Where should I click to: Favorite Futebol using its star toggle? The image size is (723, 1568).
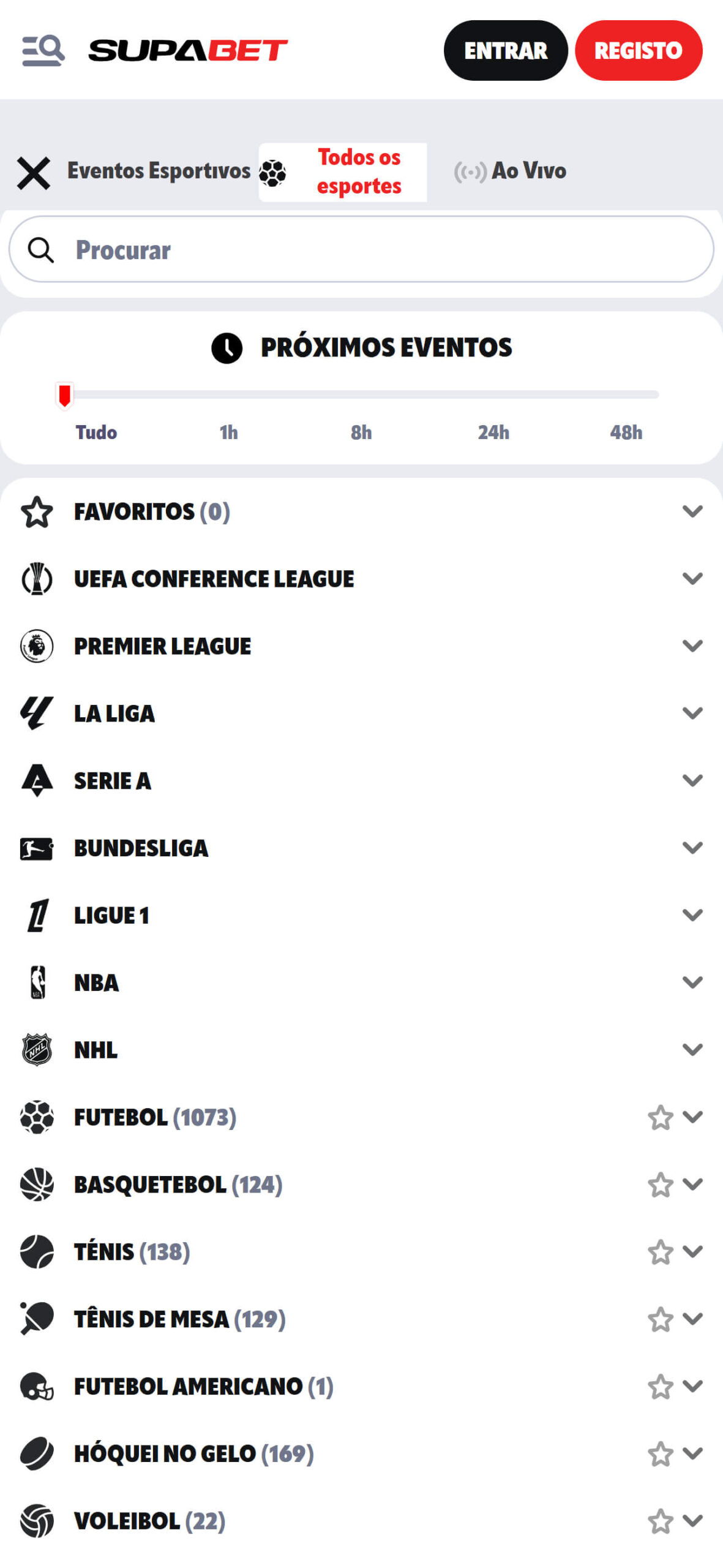[x=660, y=1117]
